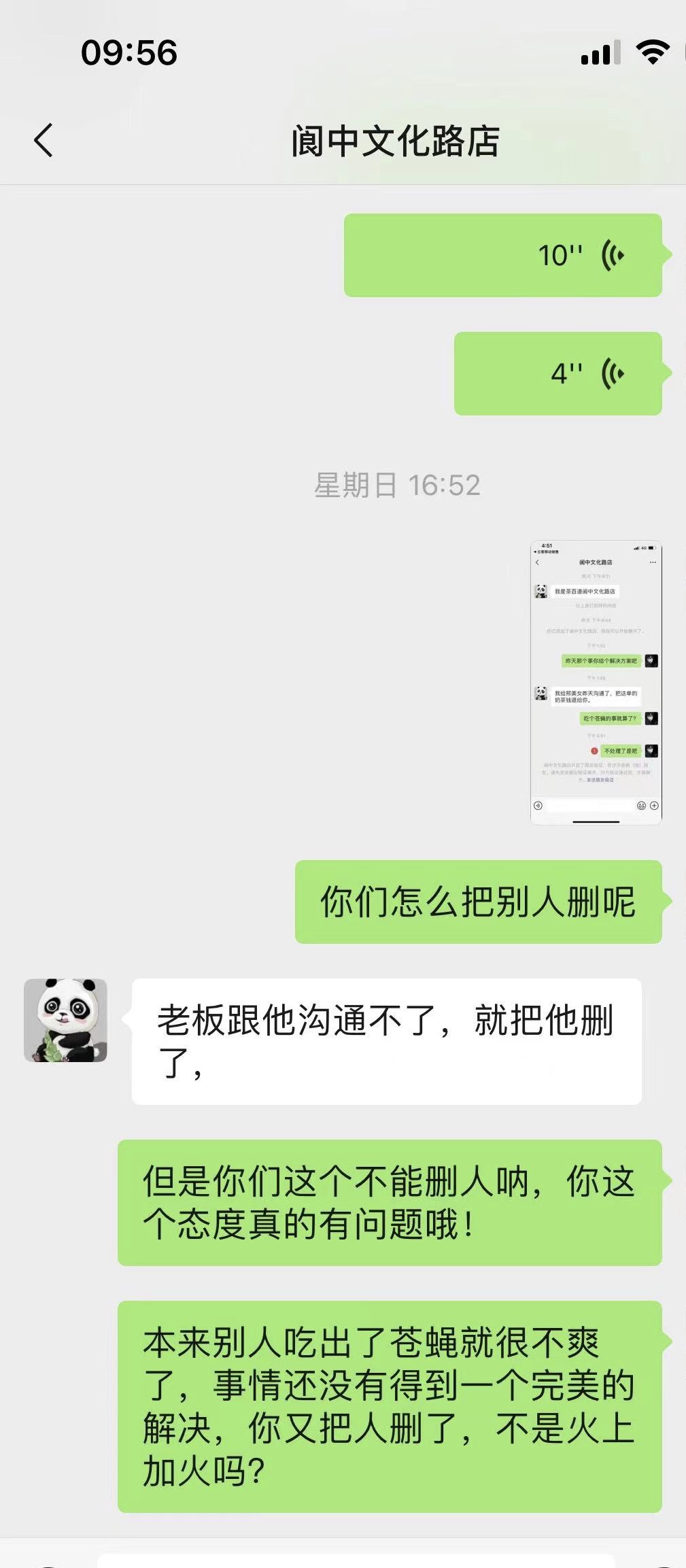Open the panda avatar's profile
This screenshot has width=686, height=1568.
[x=65, y=1020]
